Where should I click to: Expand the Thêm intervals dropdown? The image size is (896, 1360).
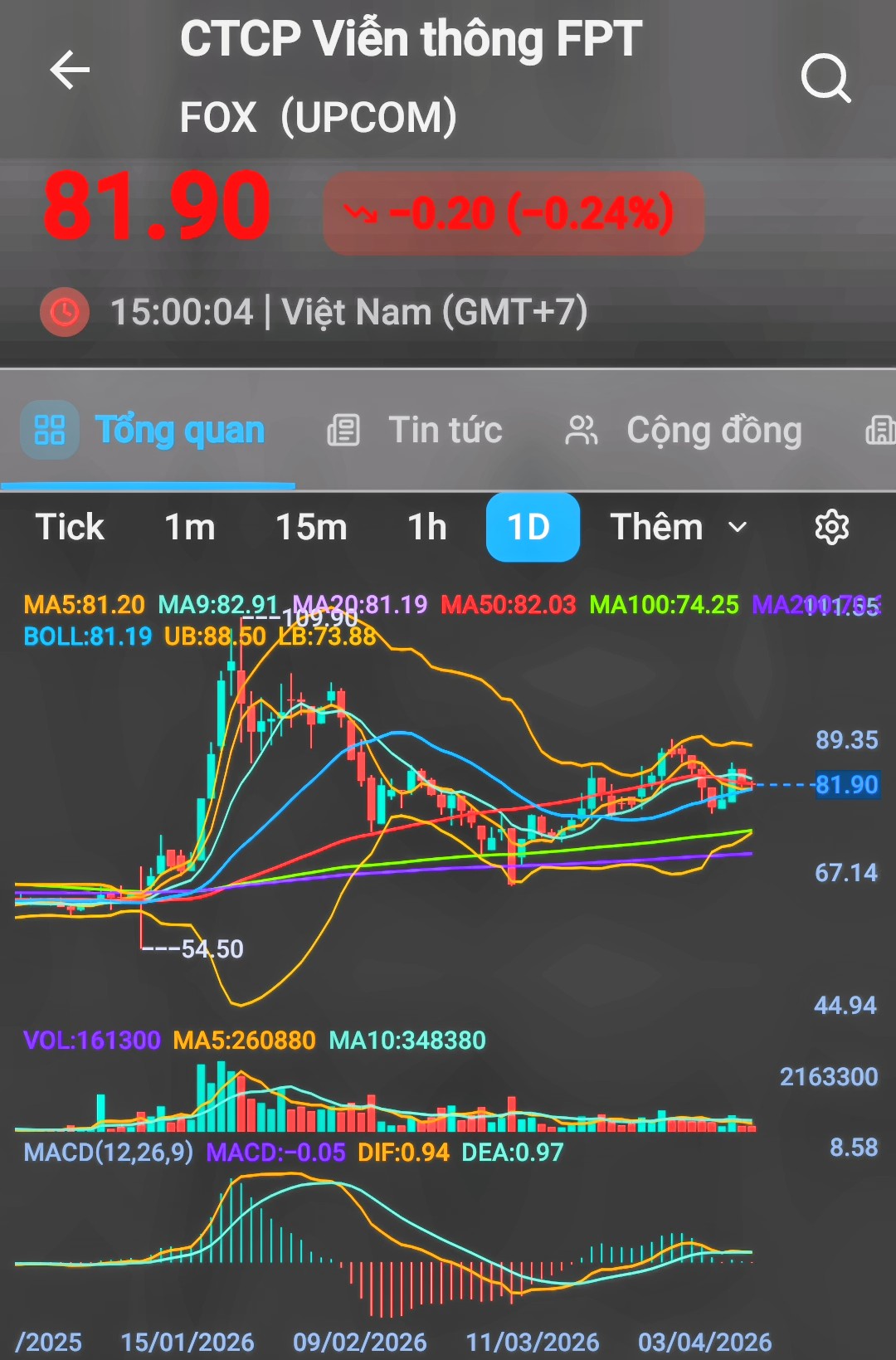coord(678,527)
